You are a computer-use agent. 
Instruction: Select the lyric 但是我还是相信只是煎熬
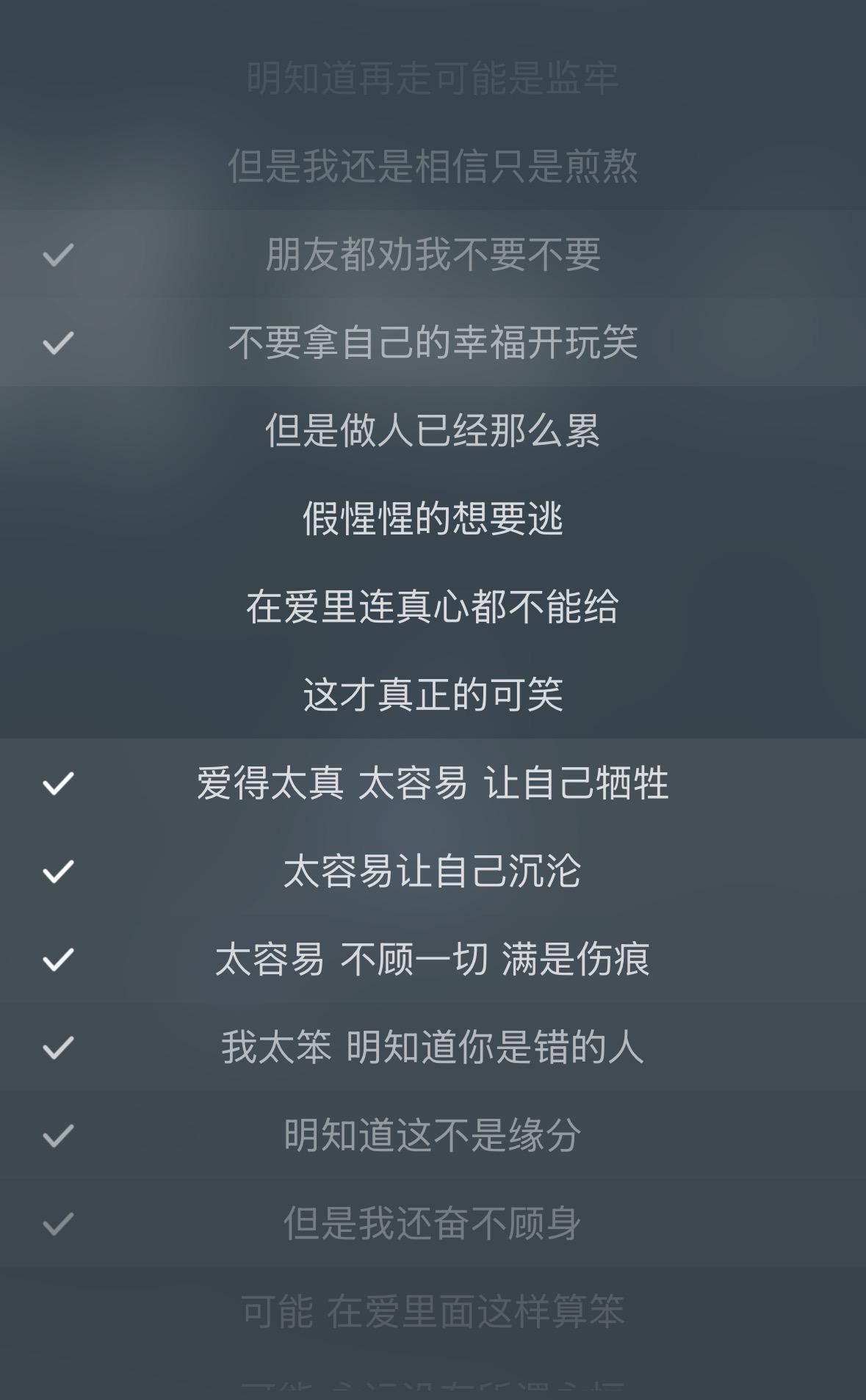[x=433, y=166]
